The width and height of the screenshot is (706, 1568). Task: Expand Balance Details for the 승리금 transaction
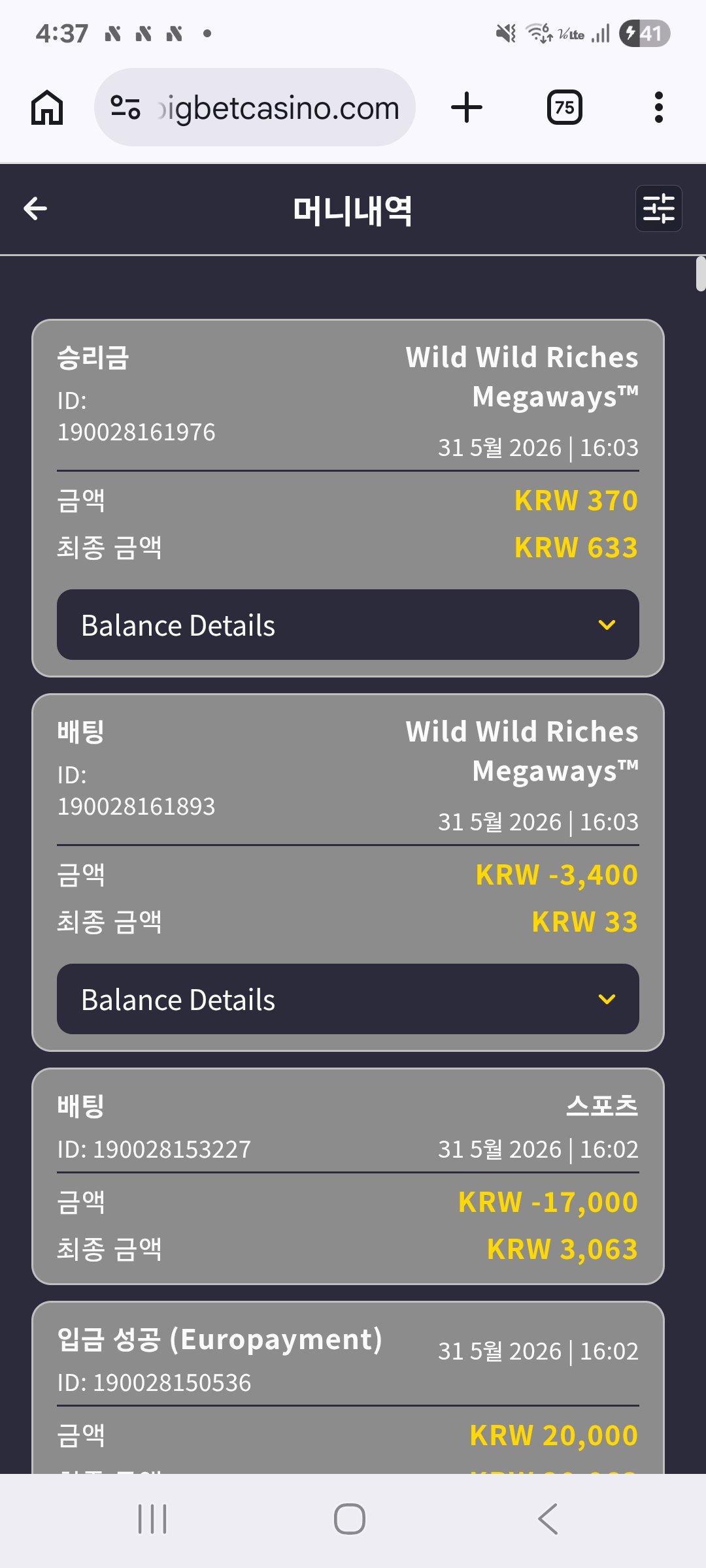click(348, 625)
